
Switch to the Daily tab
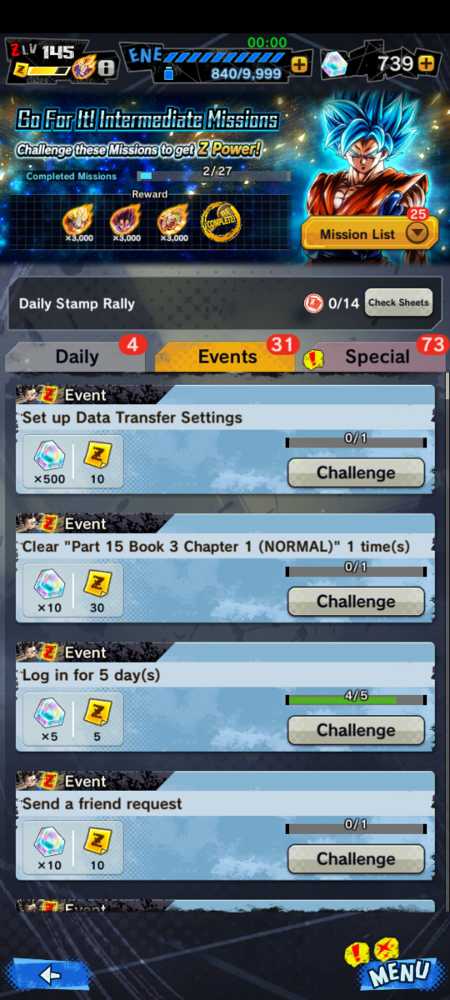[77, 357]
